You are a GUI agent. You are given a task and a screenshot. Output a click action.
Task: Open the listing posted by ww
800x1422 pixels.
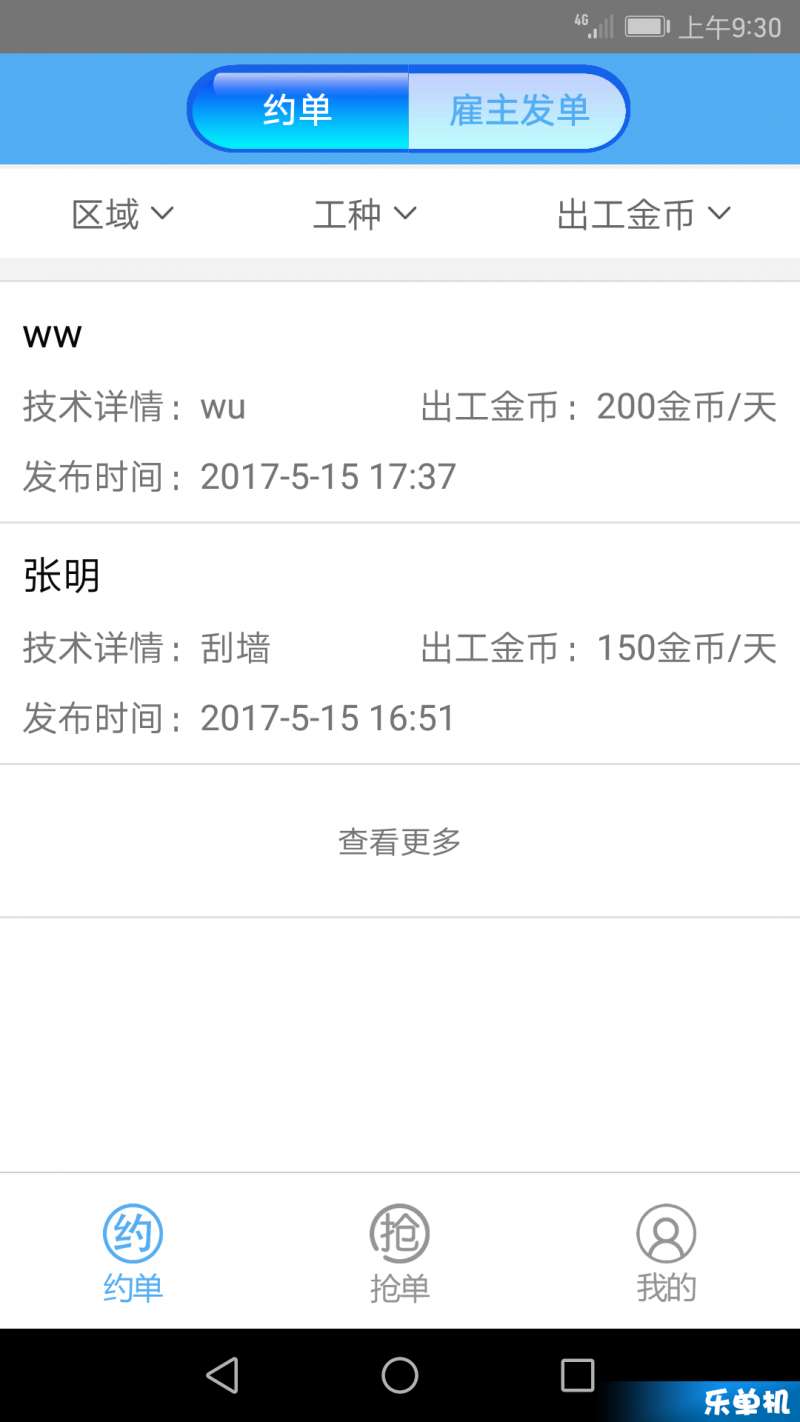click(400, 402)
